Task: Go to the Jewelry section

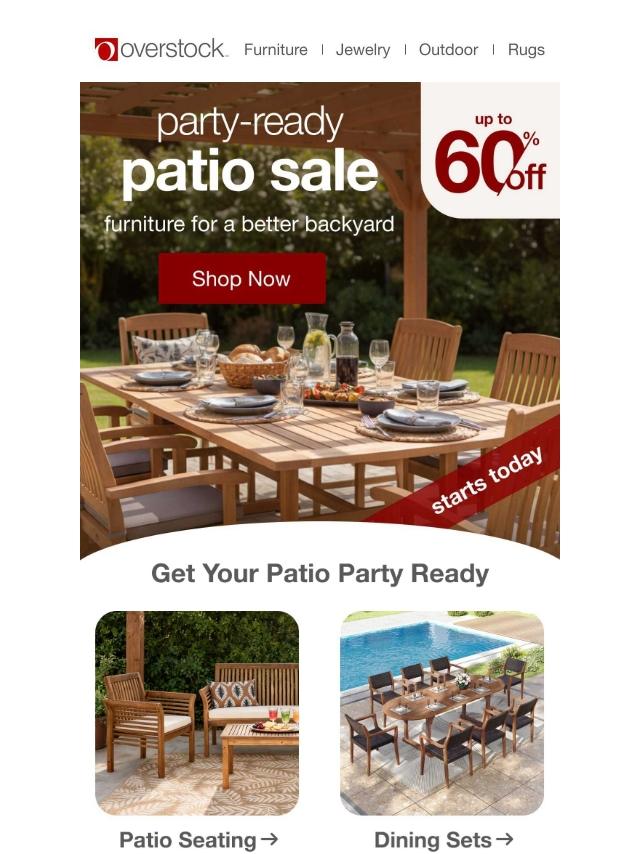Action: (x=363, y=49)
